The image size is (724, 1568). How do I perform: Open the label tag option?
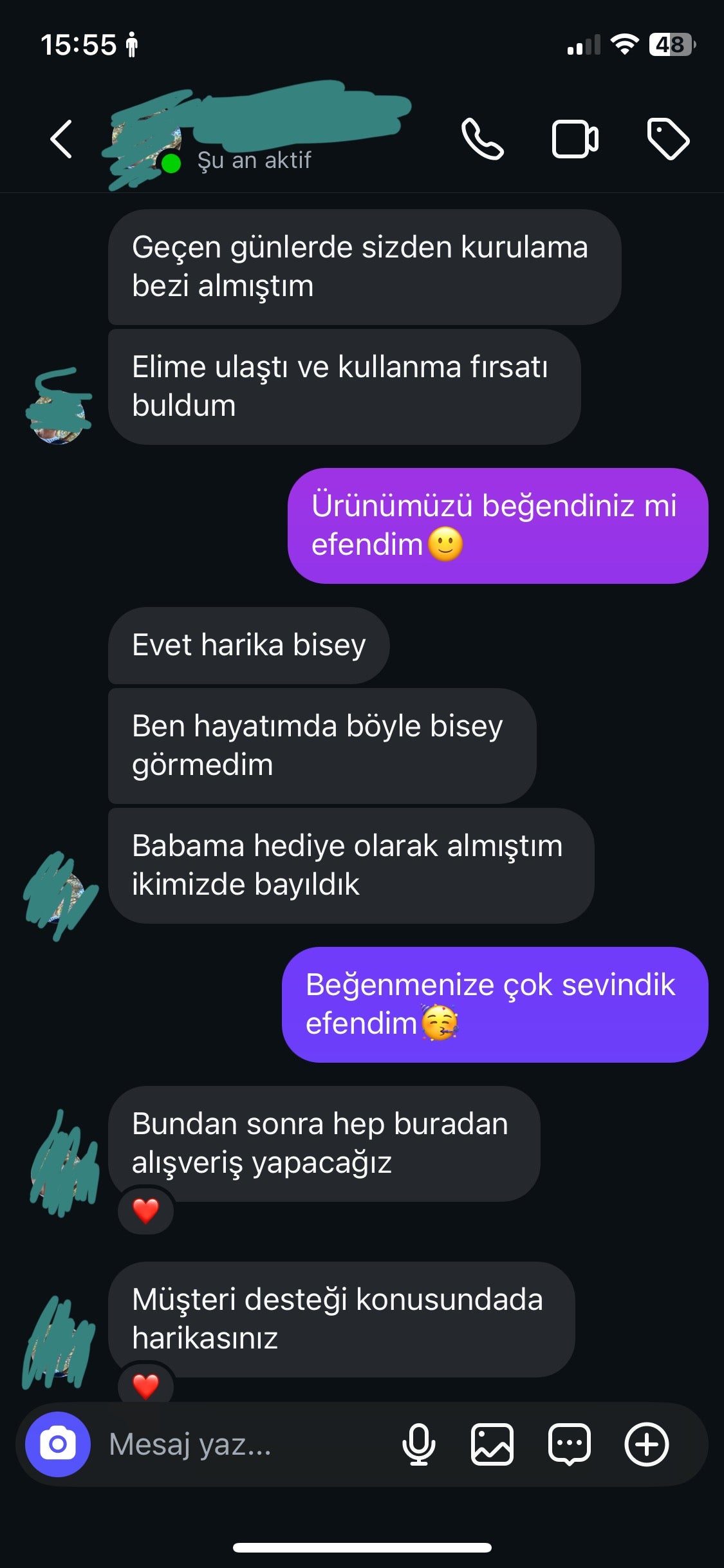pos(667,139)
